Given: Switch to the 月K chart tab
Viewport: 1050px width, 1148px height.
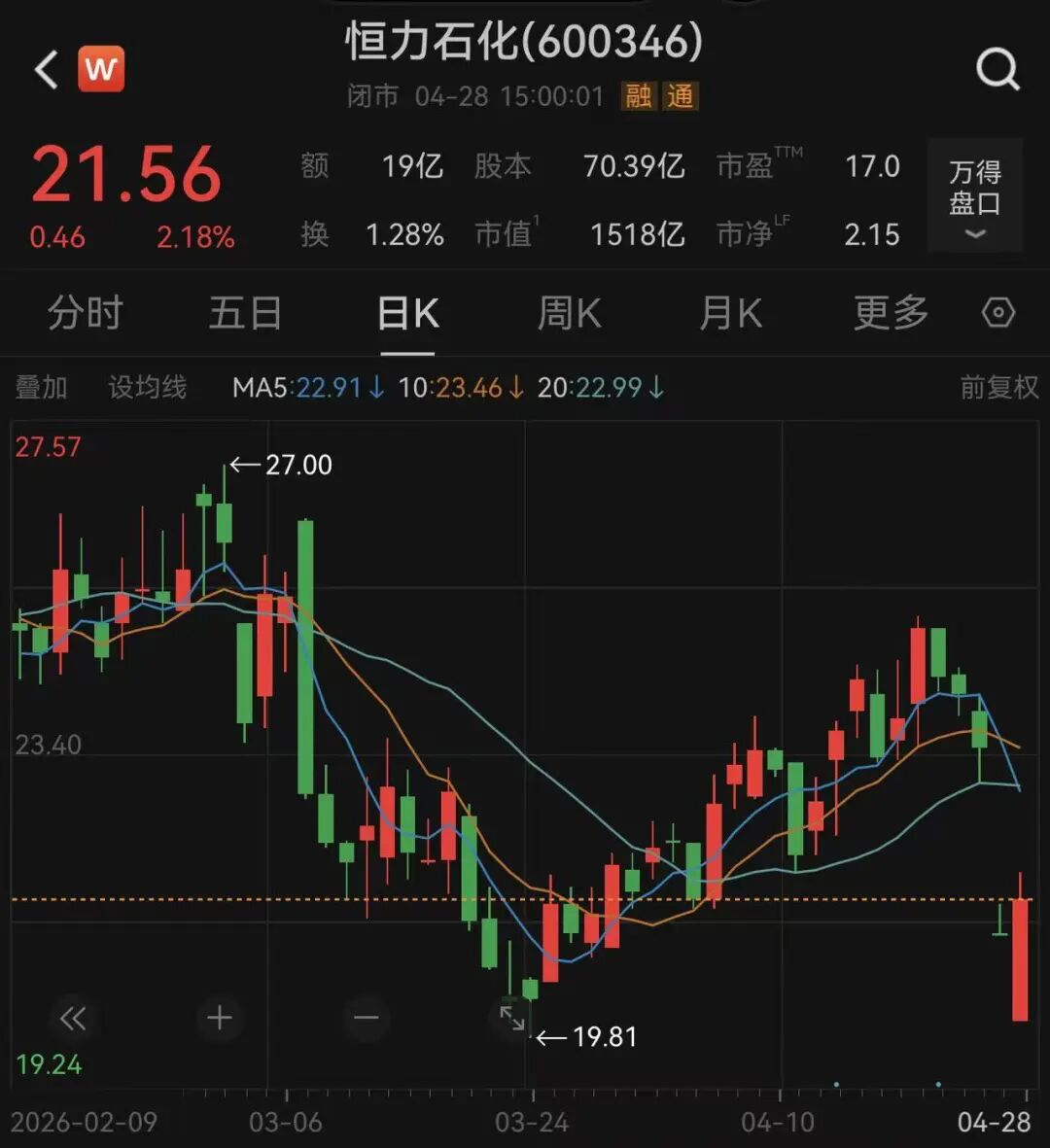Looking at the screenshot, I should point(730,314).
